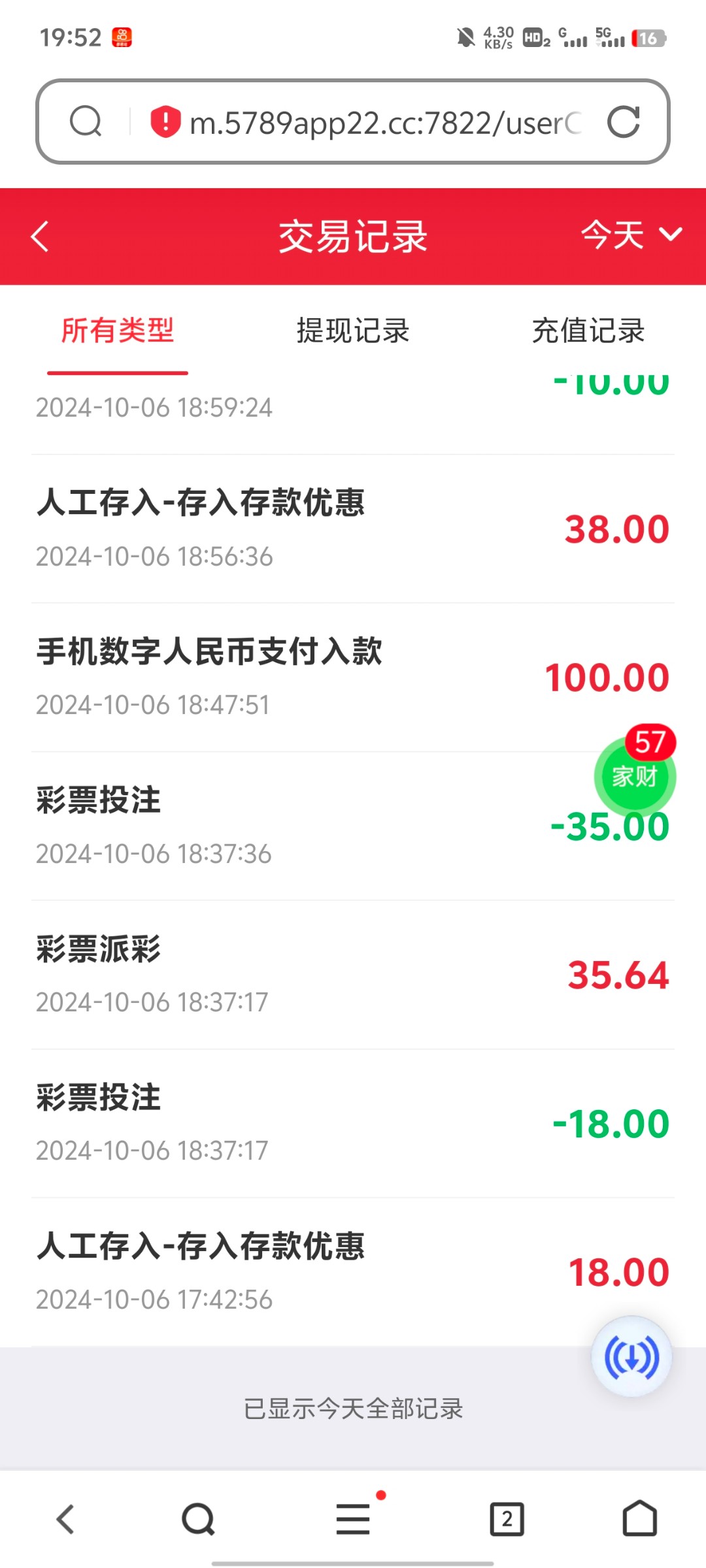Switch to the 提现记录 tab
Screen dimensions: 706x1568
pyautogui.click(x=353, y=331)
